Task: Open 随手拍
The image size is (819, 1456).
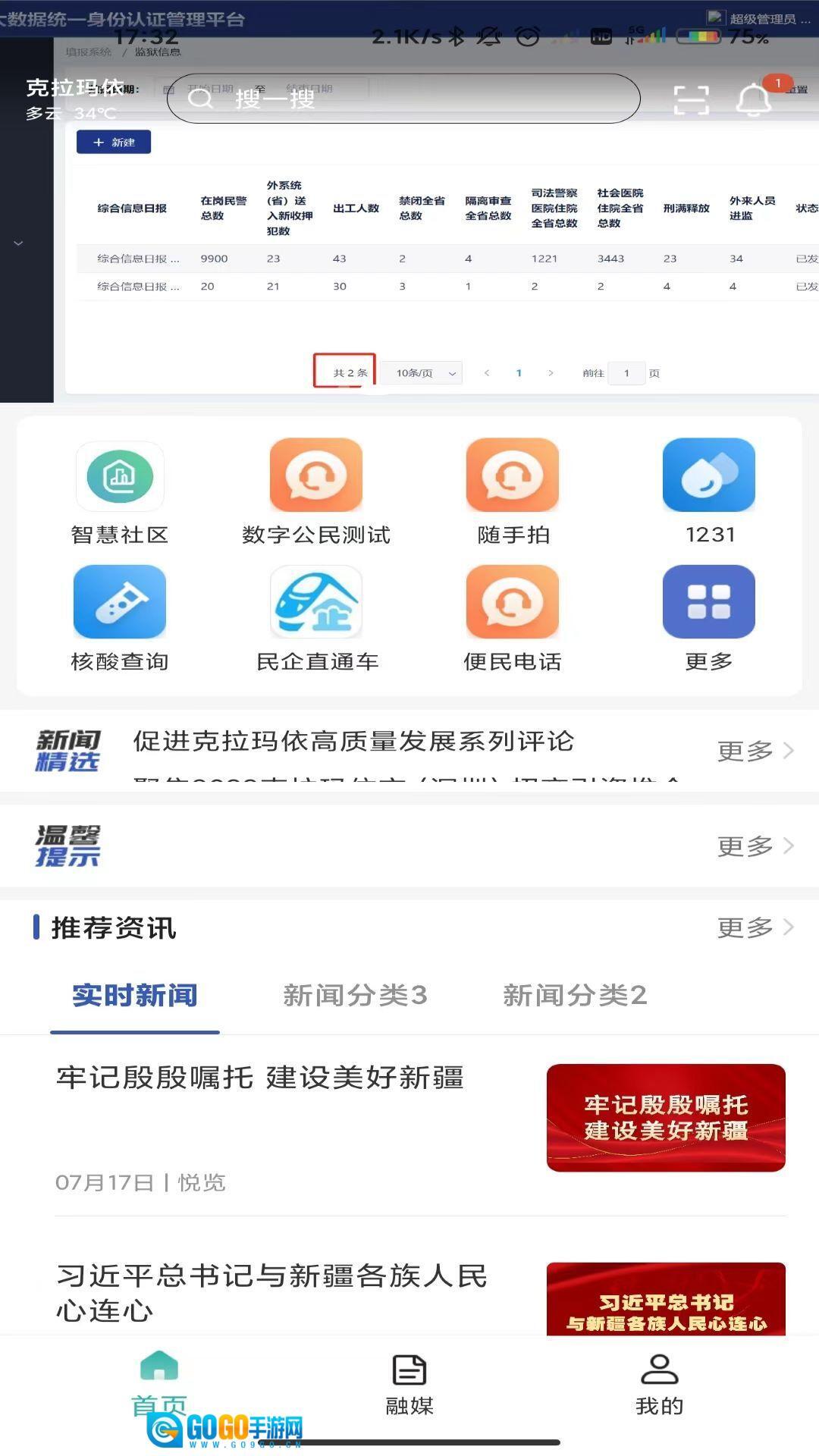Action: (x=513, y=476)
